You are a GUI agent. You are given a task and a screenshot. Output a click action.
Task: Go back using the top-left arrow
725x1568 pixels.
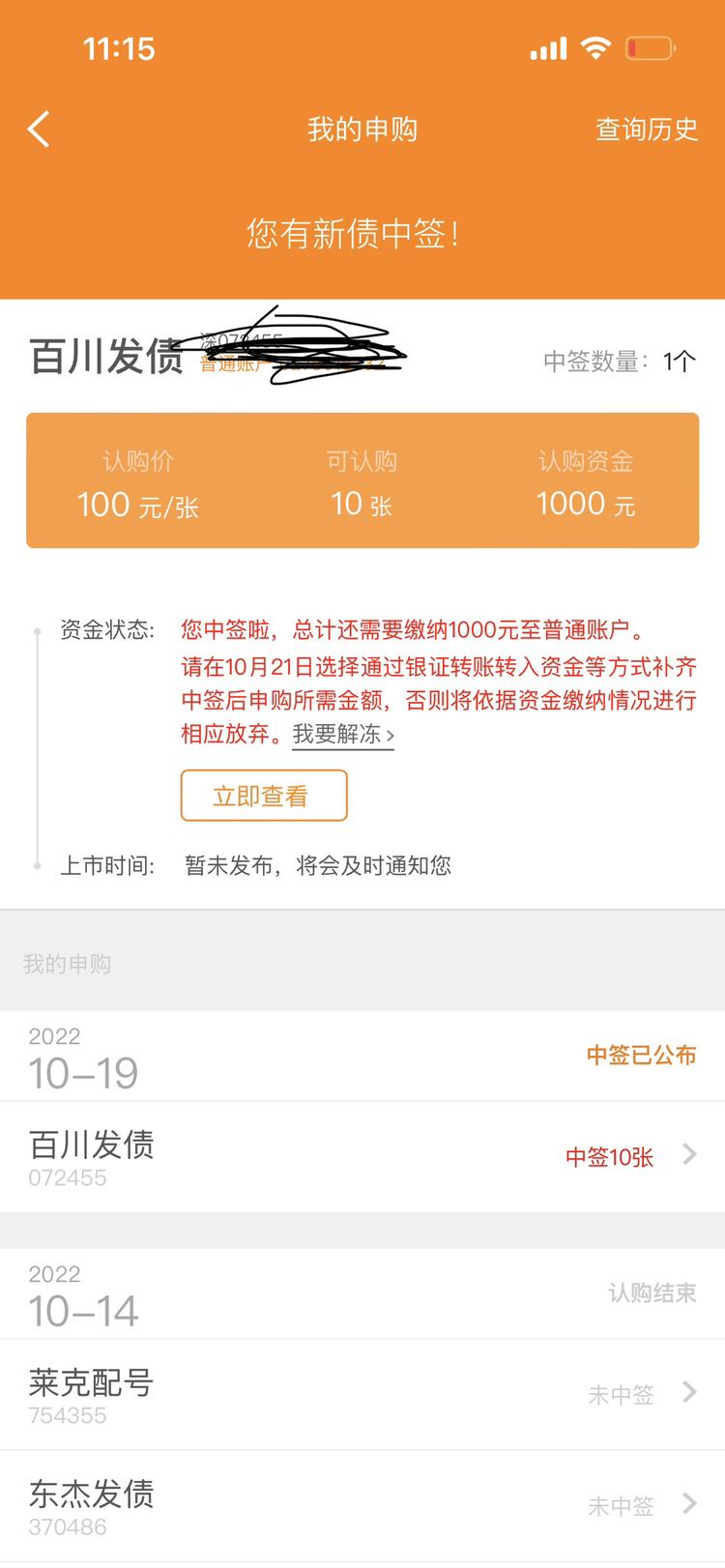[39, 130]
